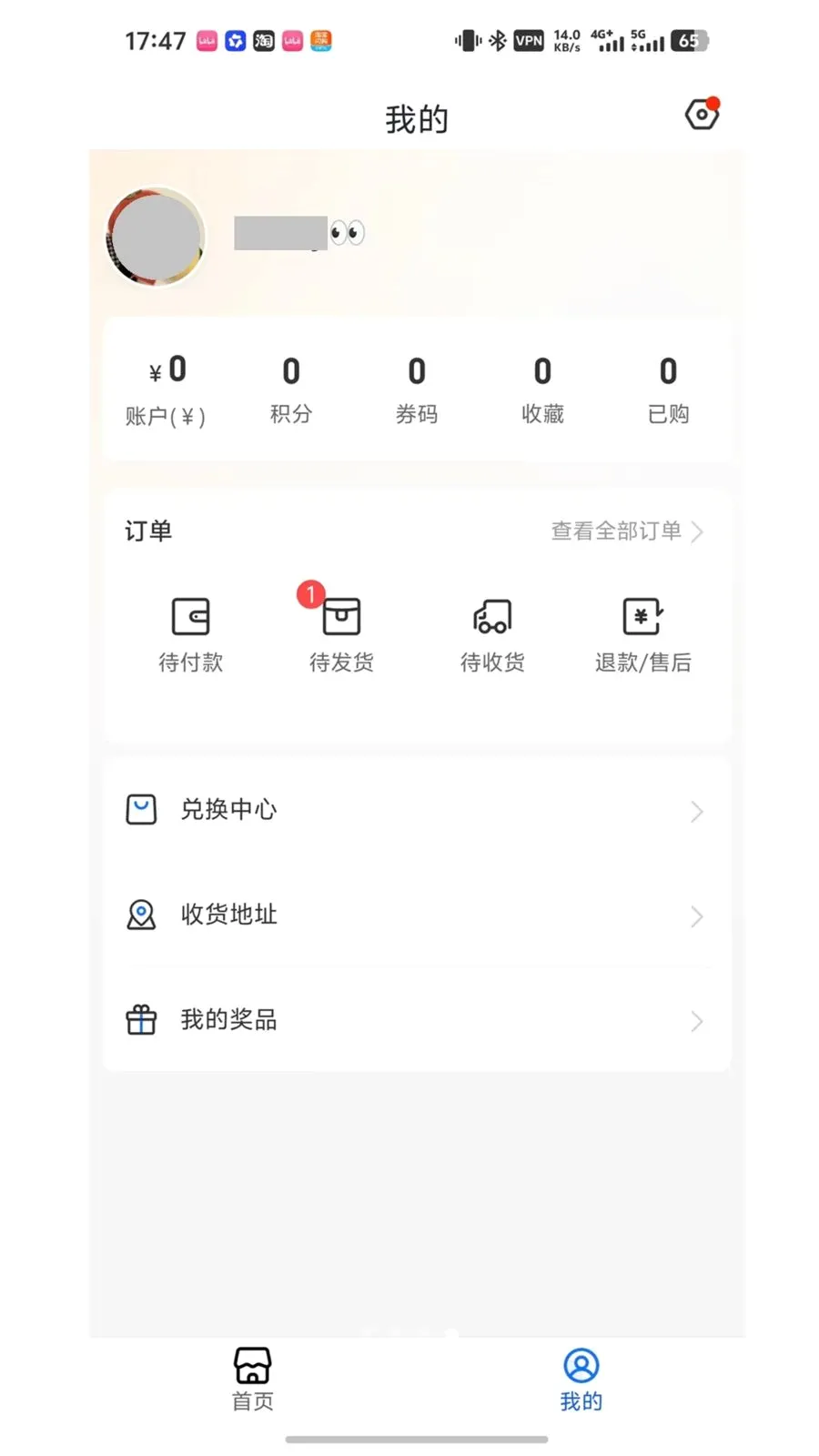
Task: Open the 兑换中心 row
Action: pos(417,810)
